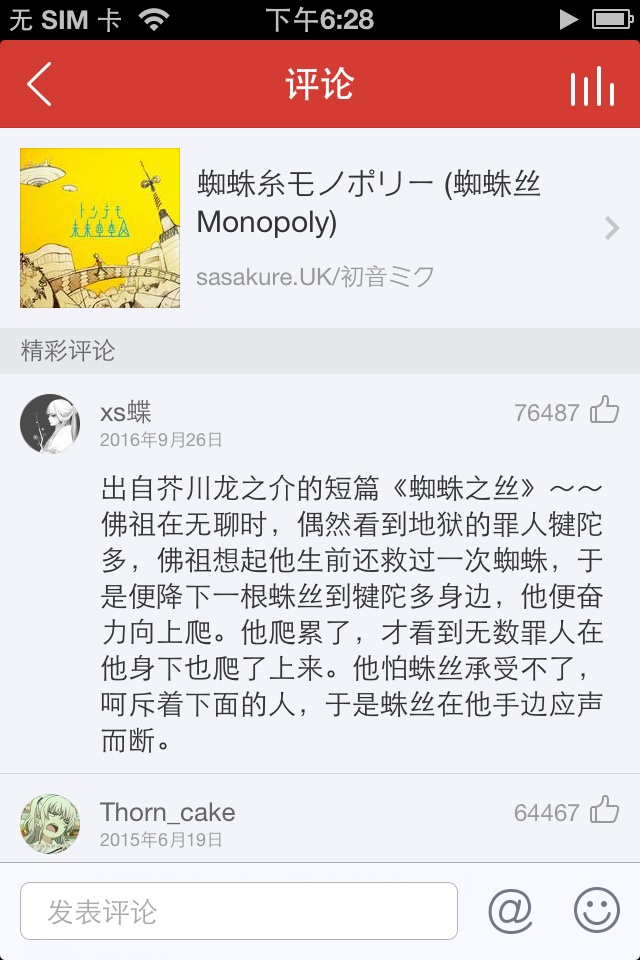View Thorn_cake's profile avatar

point(50,823)
